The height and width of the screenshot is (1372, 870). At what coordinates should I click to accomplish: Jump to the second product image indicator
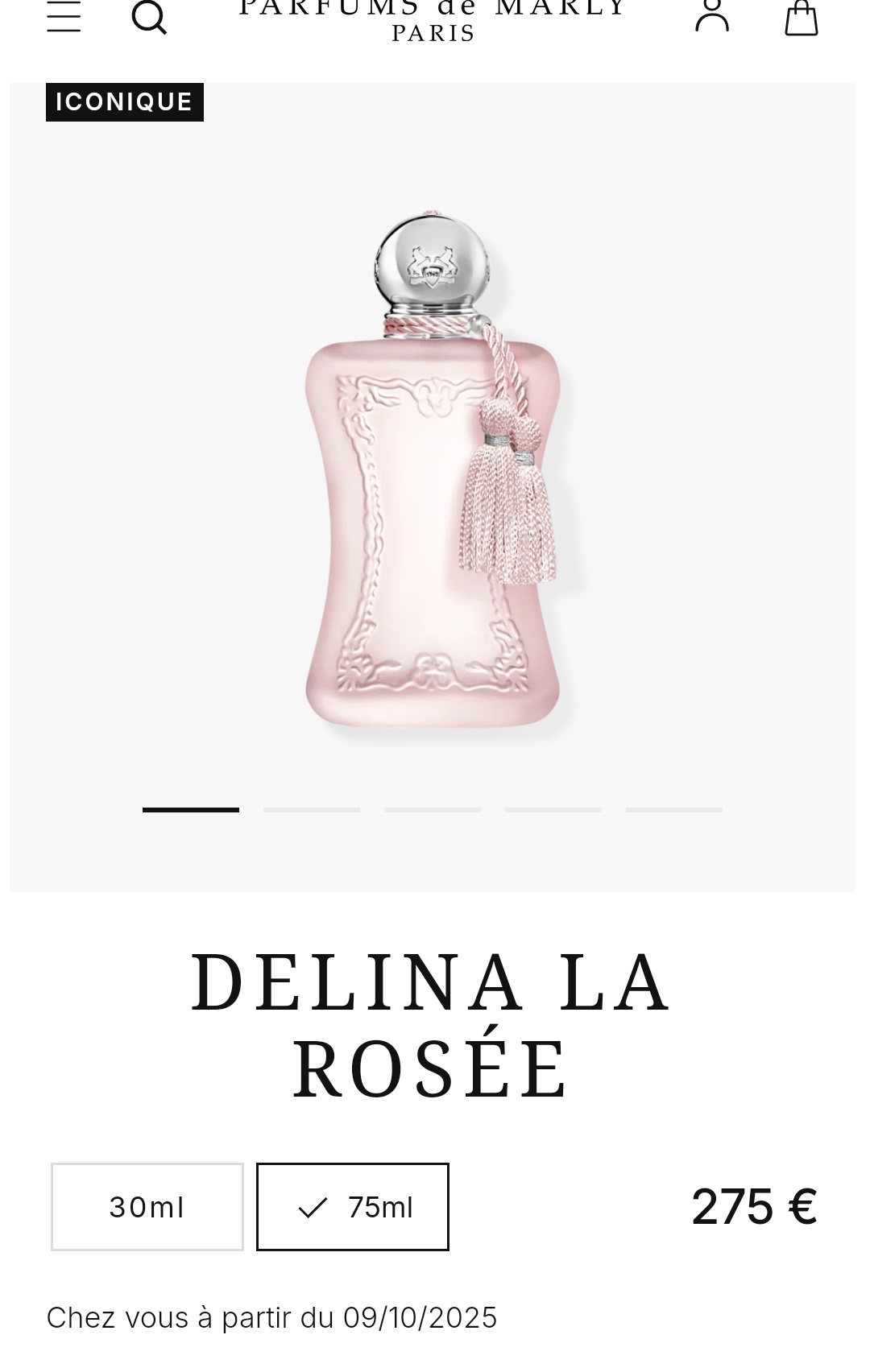pyautogui.click(x=312, y=810)
